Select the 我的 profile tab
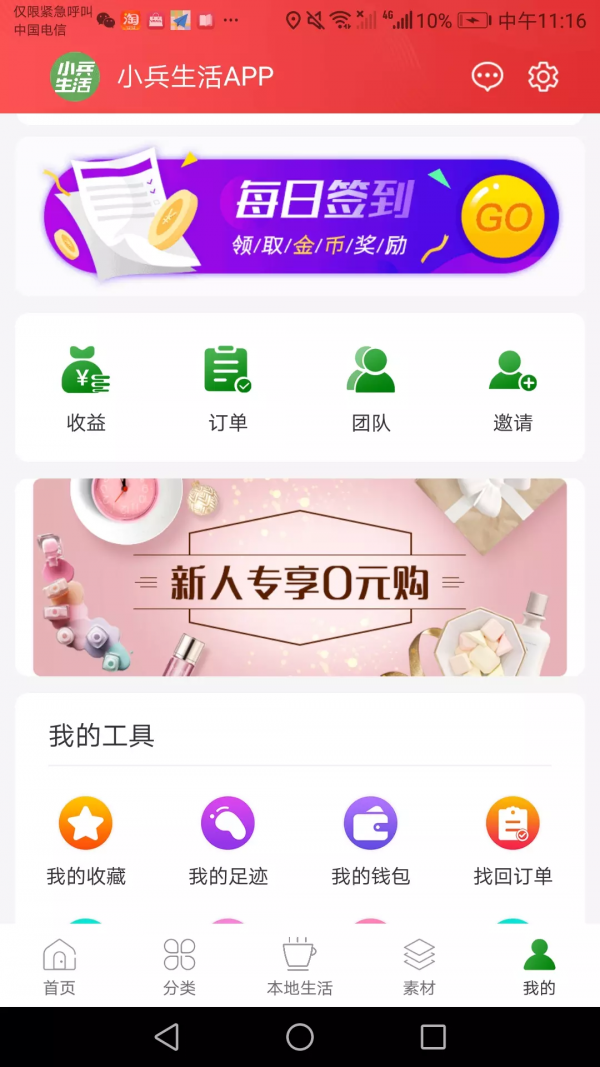This screenshot has width=600, height=1067. [539, 967]
